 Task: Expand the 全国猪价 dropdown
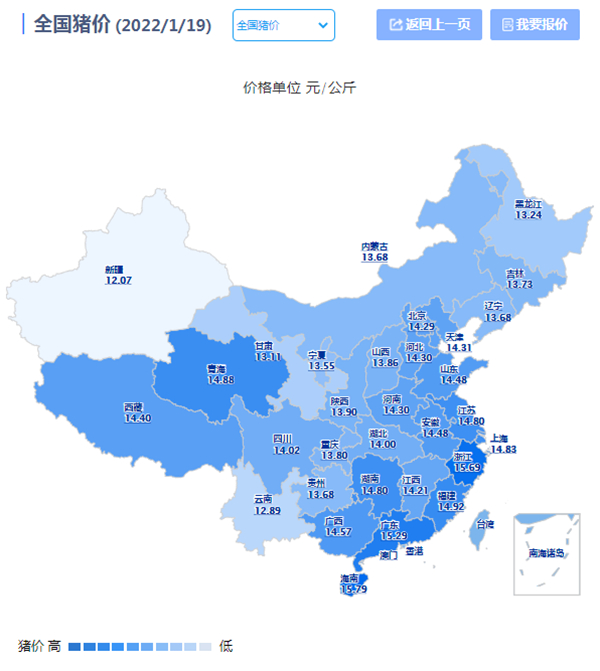pyautogui.click(x=283, y=25)
